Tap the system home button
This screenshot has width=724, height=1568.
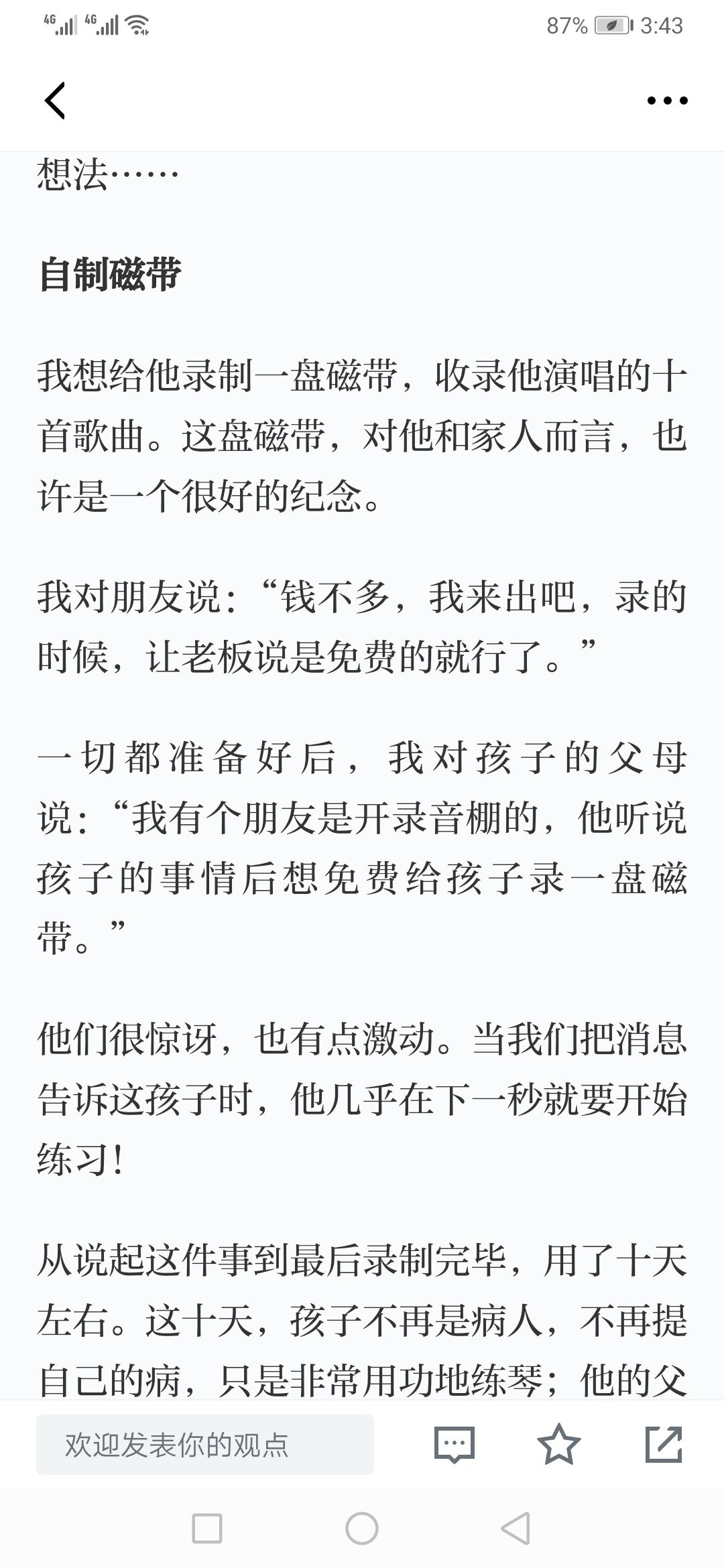pyautogui.click(x=362, y=1529)
